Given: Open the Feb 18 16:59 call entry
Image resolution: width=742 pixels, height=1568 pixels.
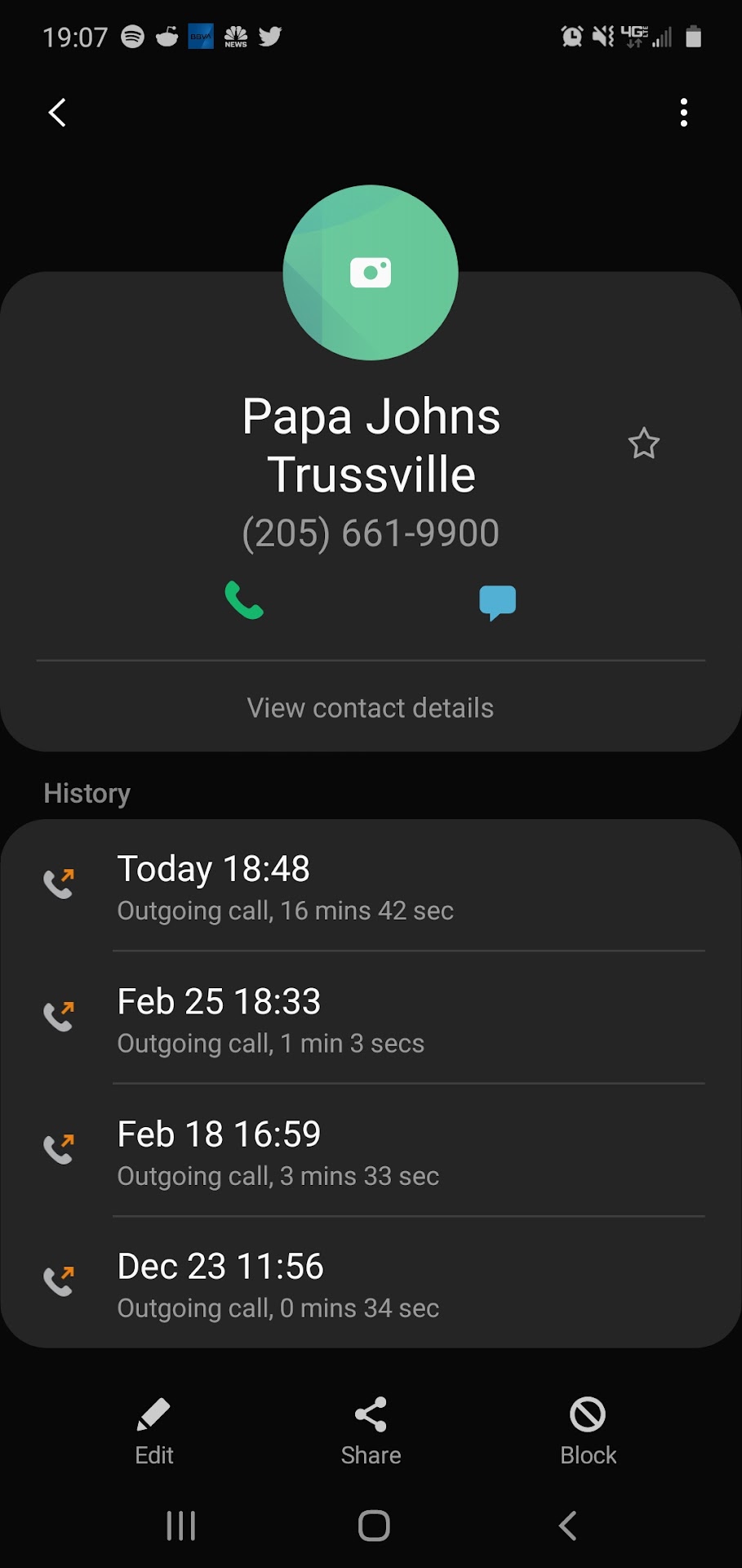Looking at the screenshot, I should [x=371, y=1152].
